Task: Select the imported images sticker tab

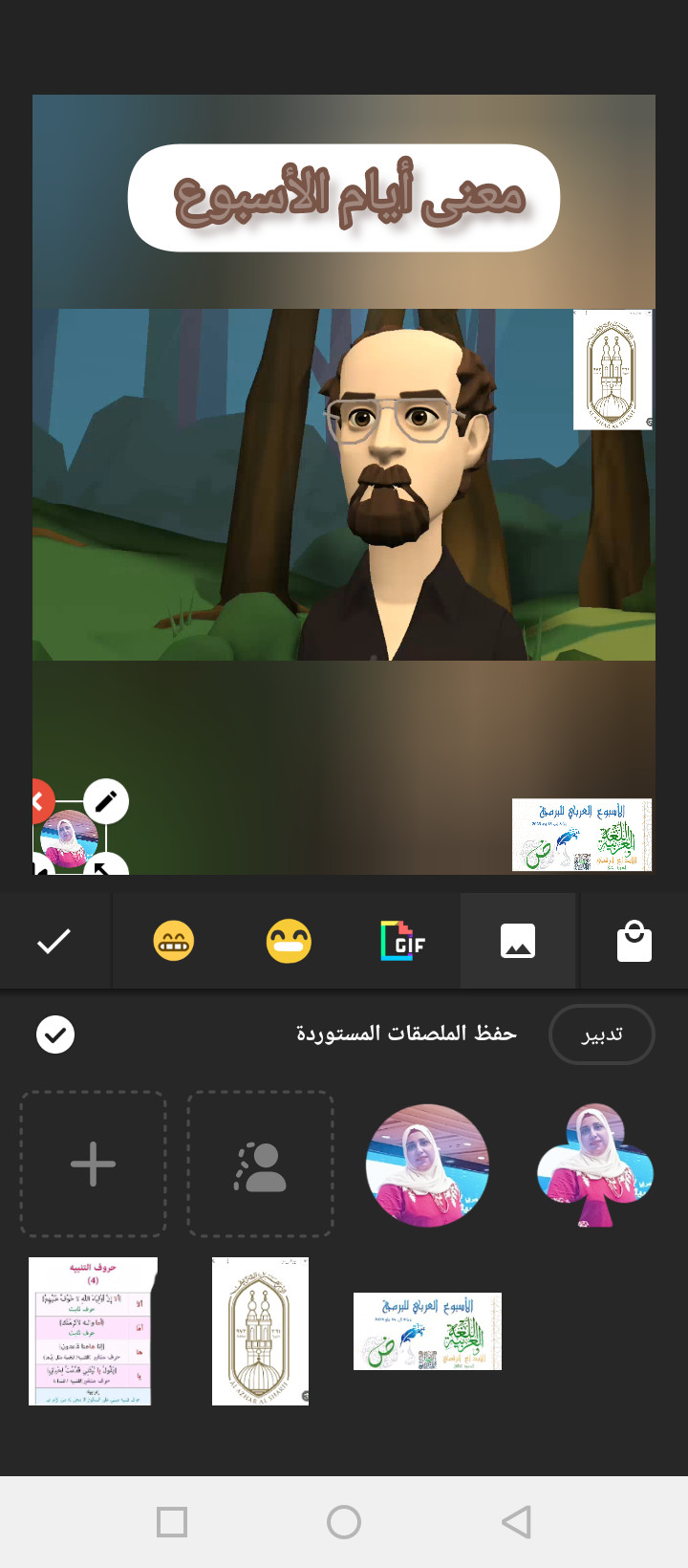Action: 518,942
